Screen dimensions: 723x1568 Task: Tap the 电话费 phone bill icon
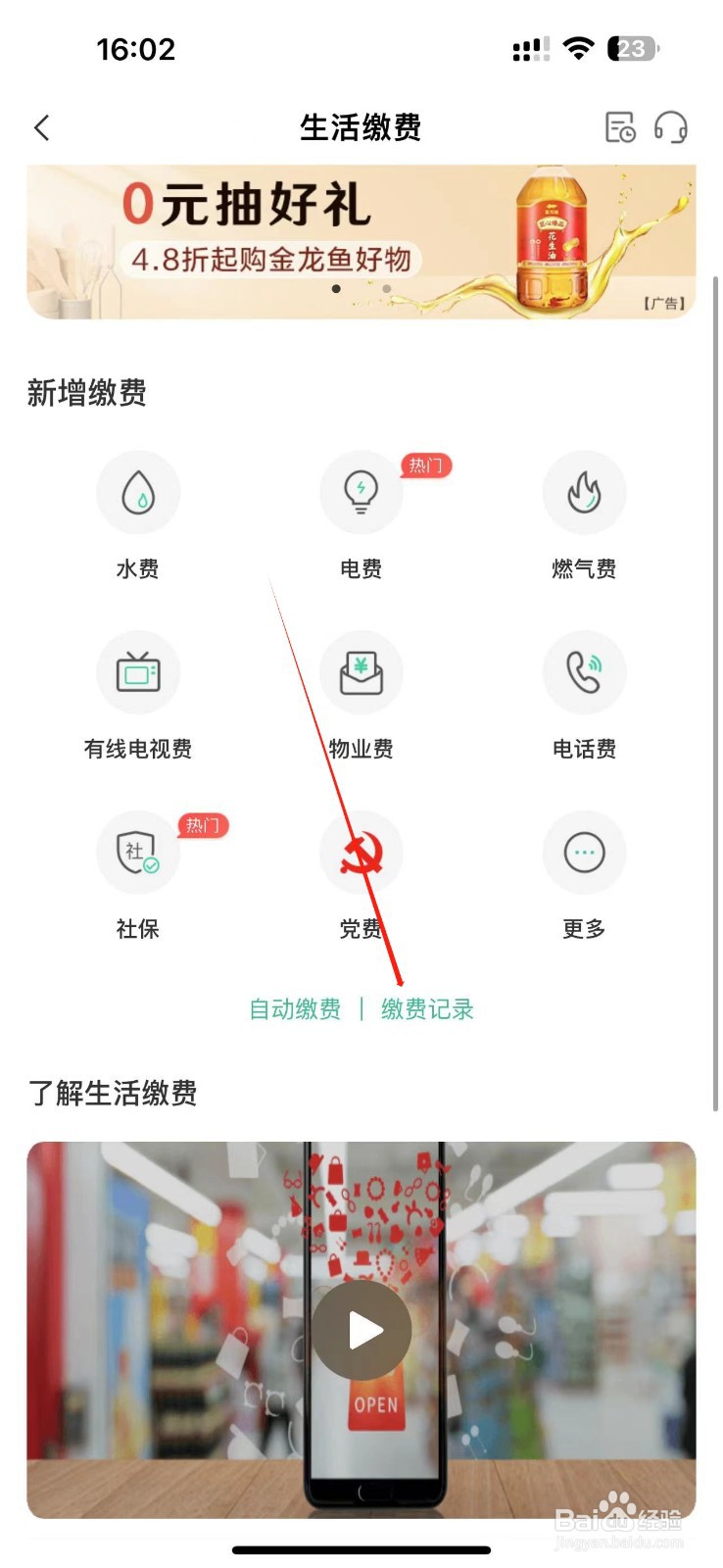pyautogui.click(x=585, y=673)
